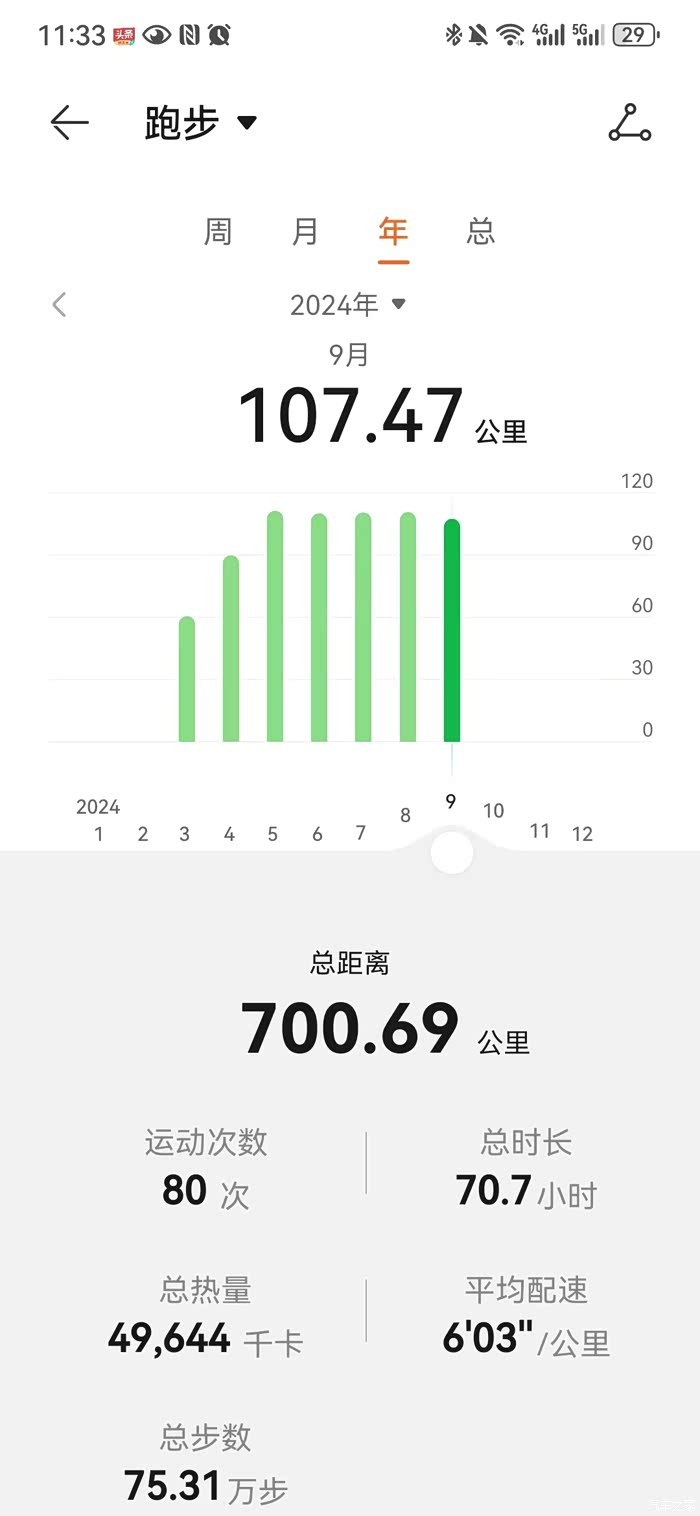Select the August bar in the chart

tap(408, 627)
